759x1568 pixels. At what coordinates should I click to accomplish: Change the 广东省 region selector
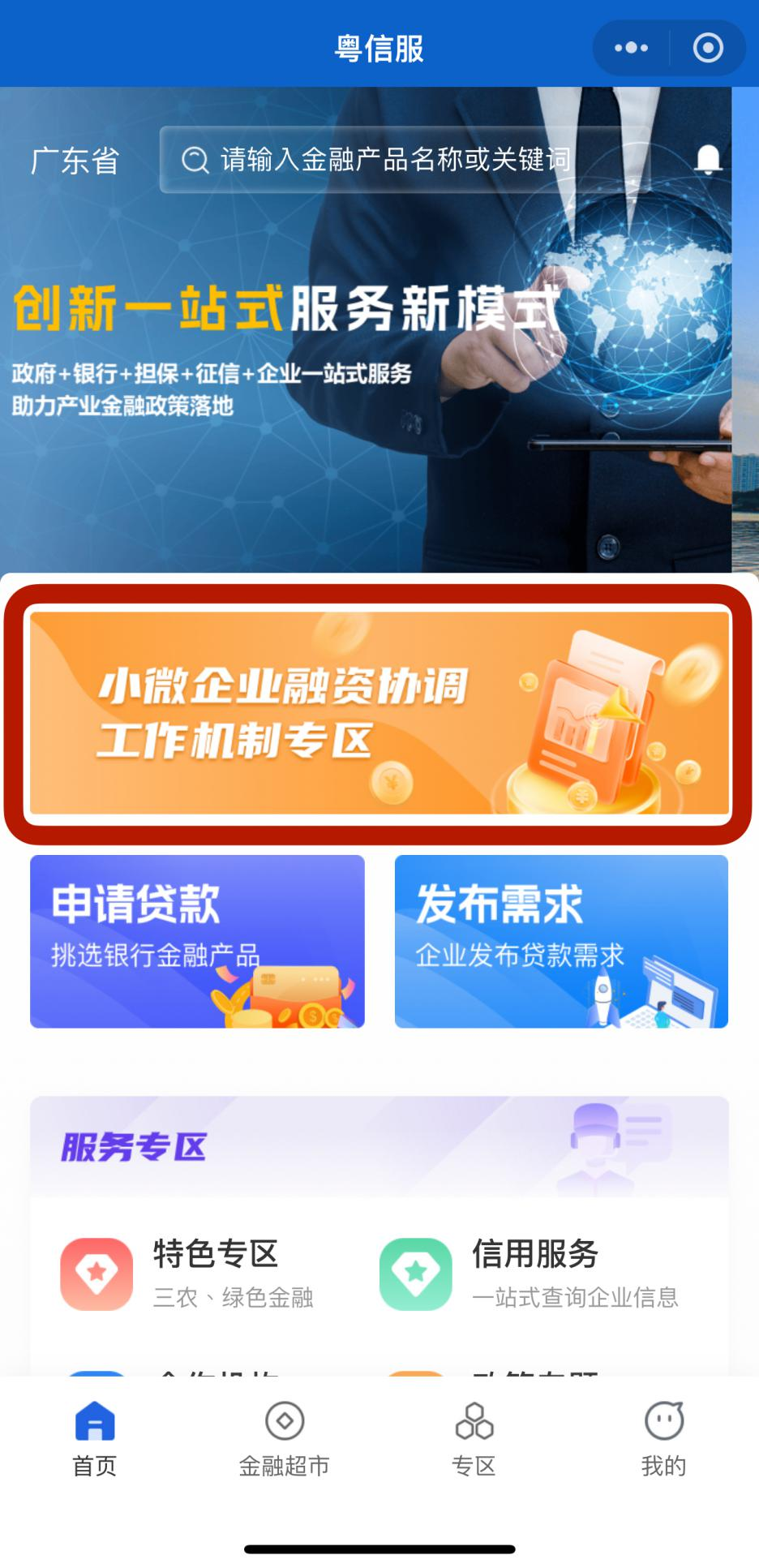(75, 161)
